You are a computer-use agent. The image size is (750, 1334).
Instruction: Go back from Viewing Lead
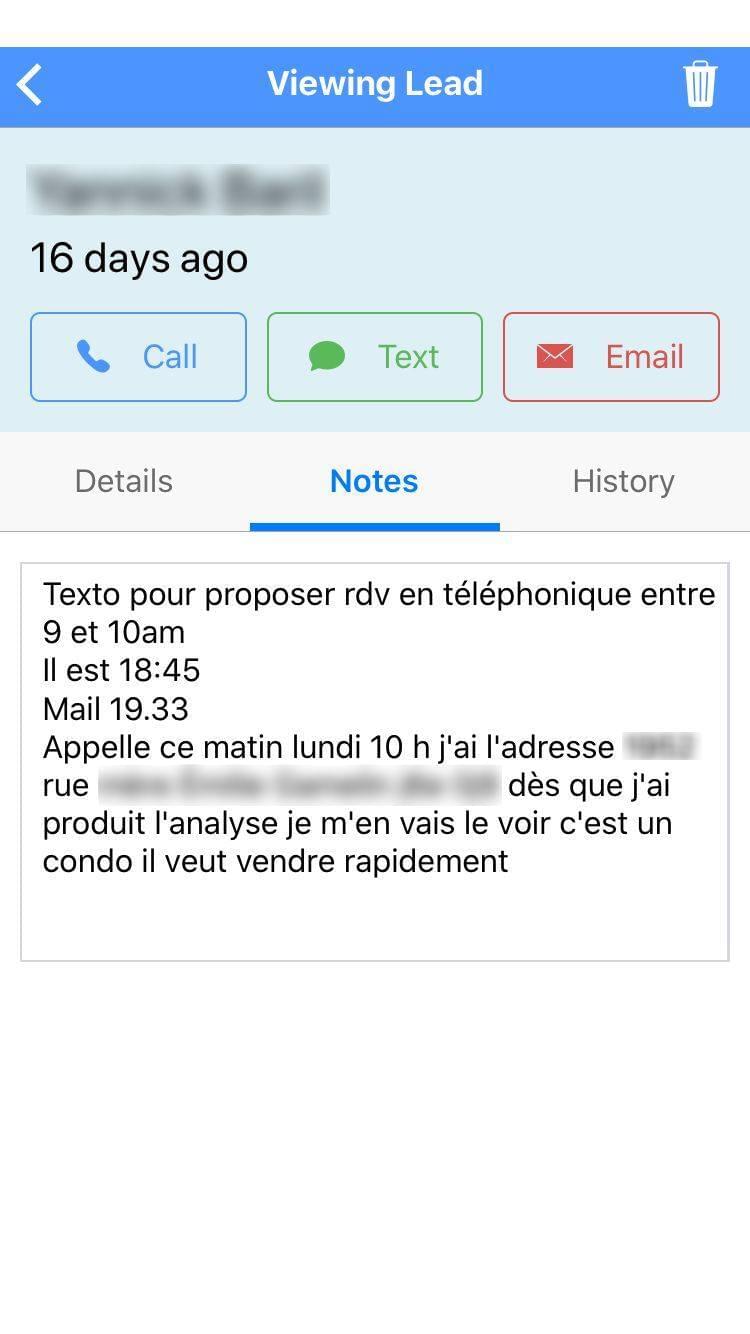coord(31,85)
